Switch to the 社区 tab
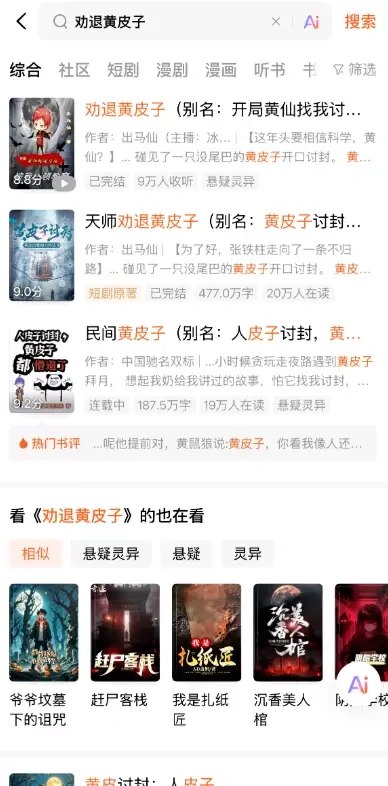The image size is (388, 786). [74, 70]
